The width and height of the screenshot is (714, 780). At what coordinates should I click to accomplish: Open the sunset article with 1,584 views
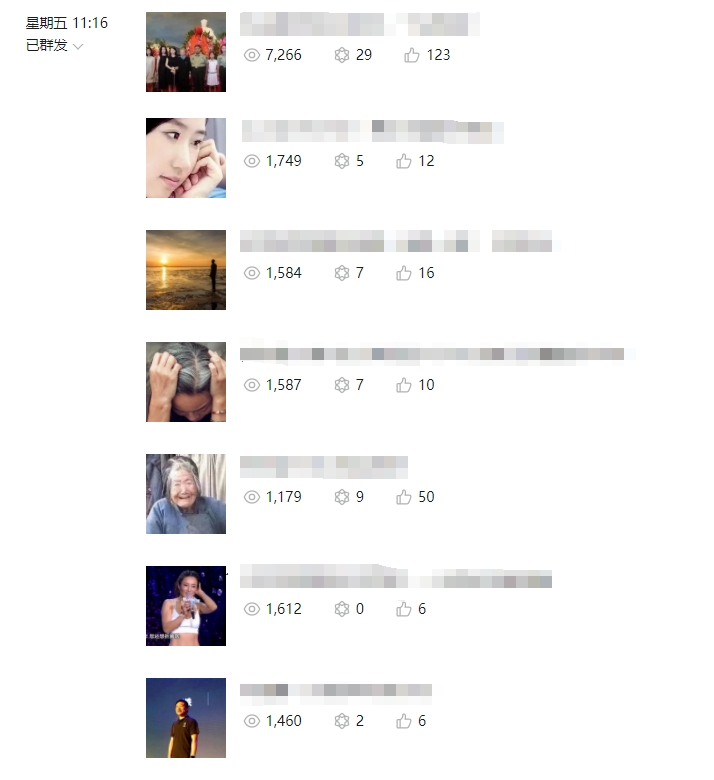(x=395, y=241)
